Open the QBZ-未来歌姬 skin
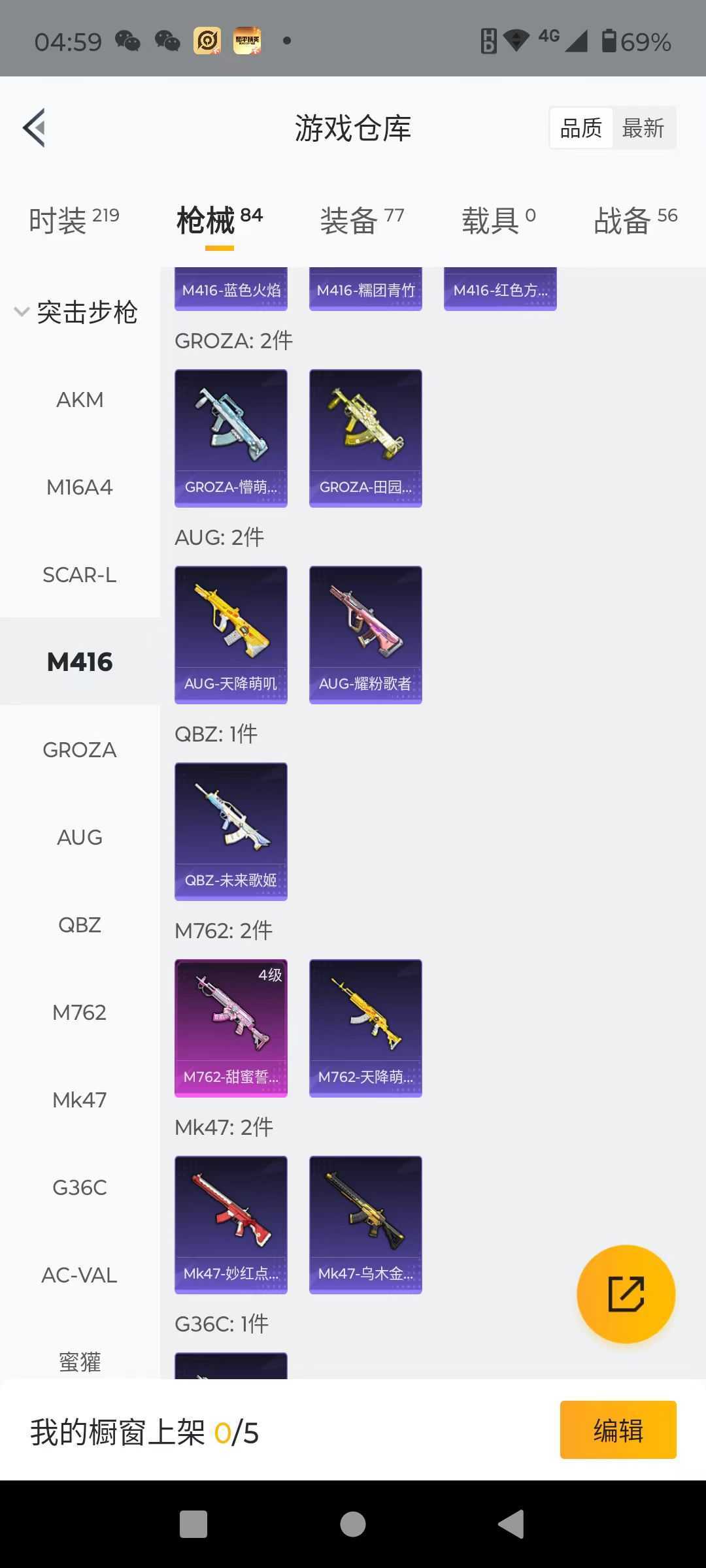The height and width of the screenshot is (1568, 706). tap(231, 832)
